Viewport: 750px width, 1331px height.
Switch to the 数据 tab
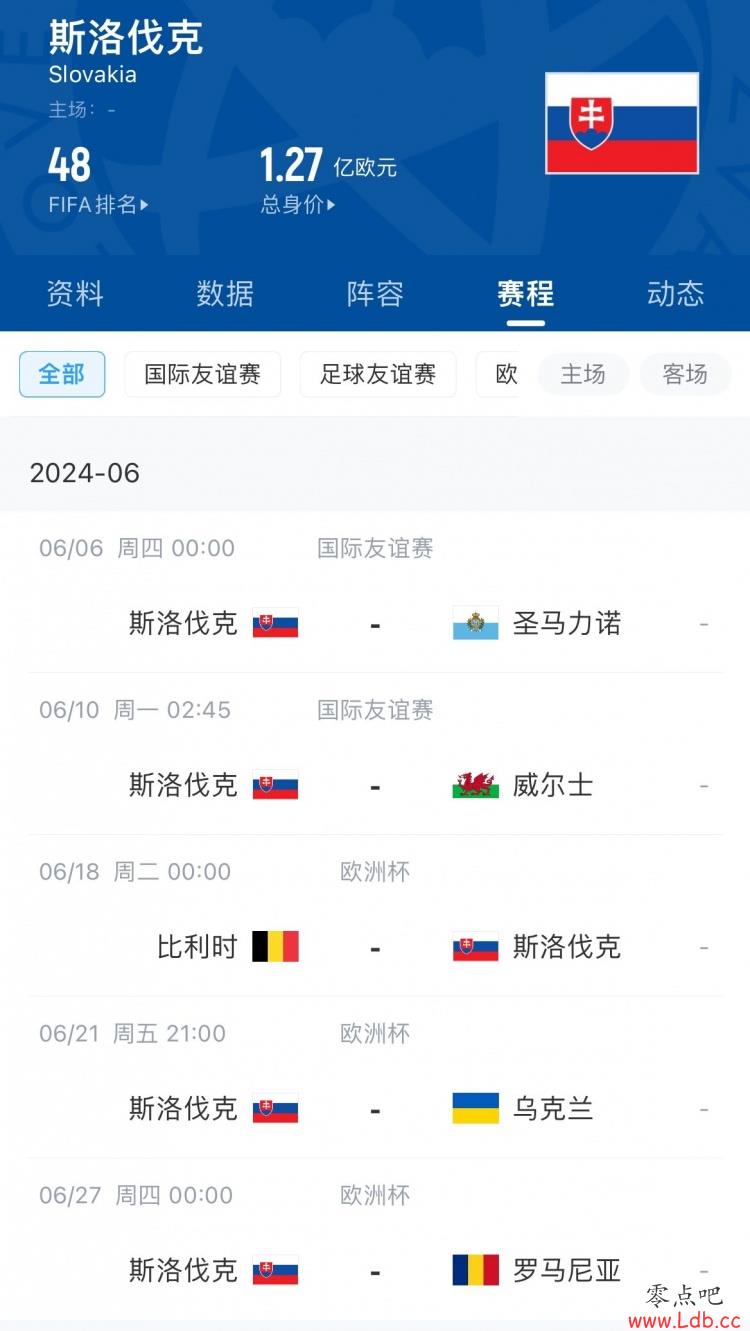point(225,293)
